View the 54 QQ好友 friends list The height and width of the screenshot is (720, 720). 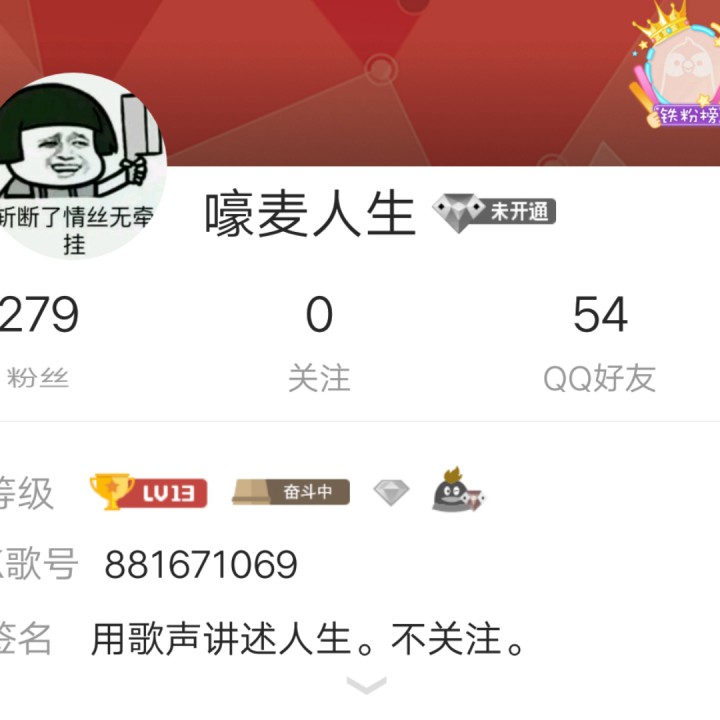[x=600, y=340]
